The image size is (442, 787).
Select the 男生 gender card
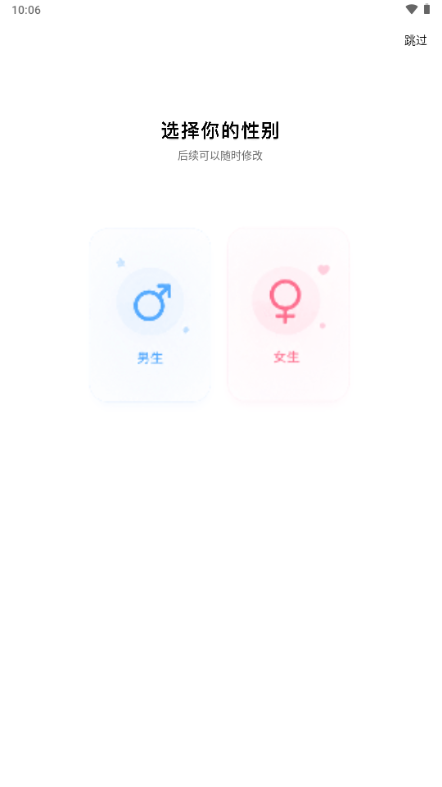[150, 315]
